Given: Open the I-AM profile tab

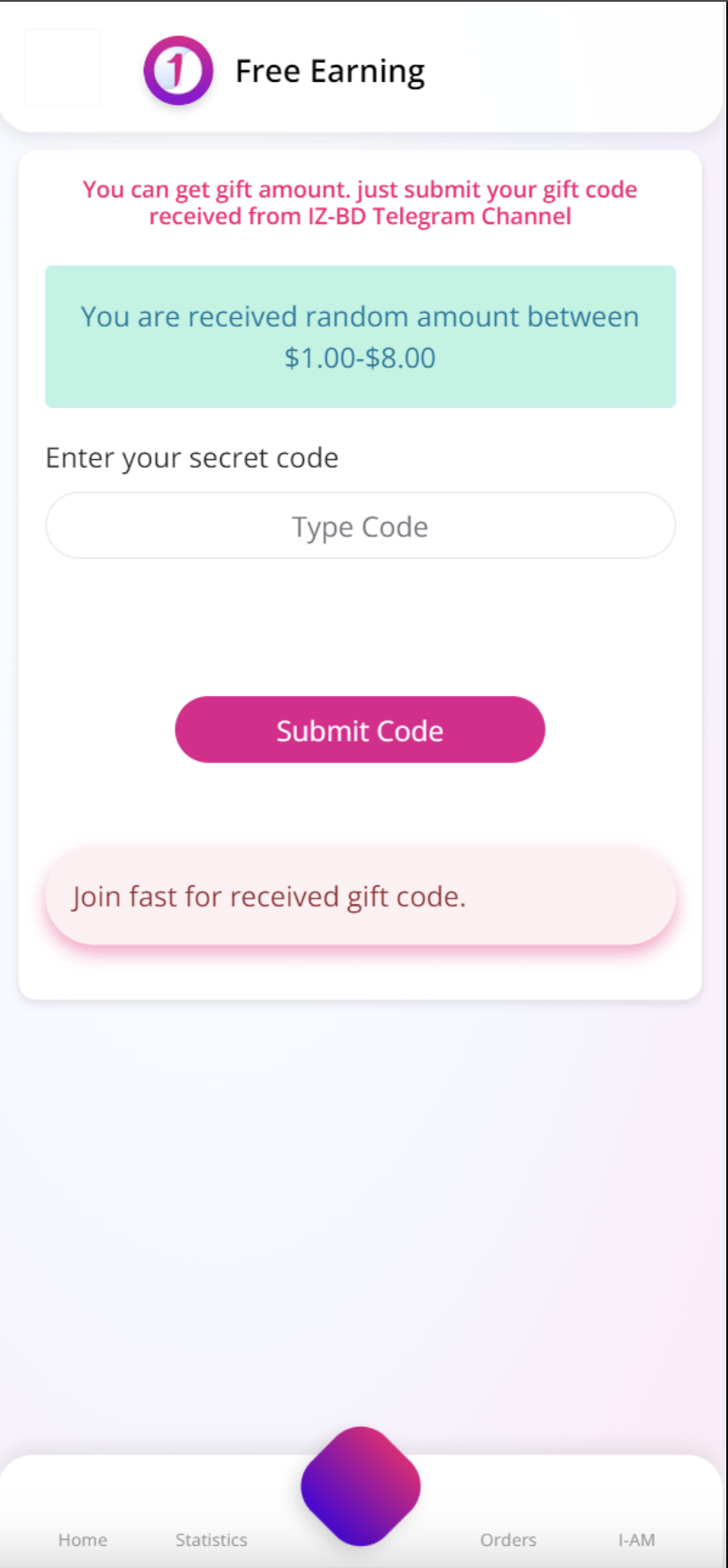Looking at the screenshot, I should coord(636,1539).
